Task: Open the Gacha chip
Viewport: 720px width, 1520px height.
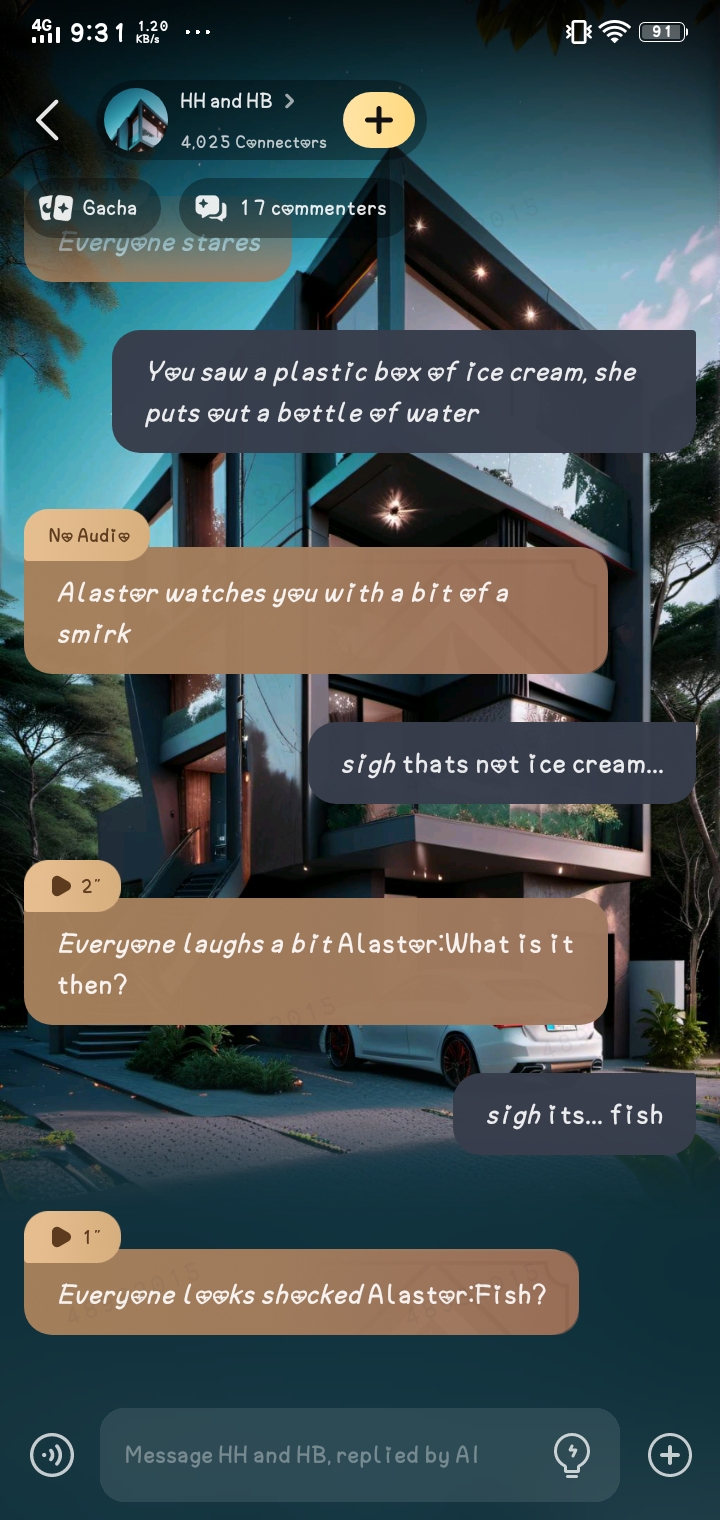Action: pos(89,208)
